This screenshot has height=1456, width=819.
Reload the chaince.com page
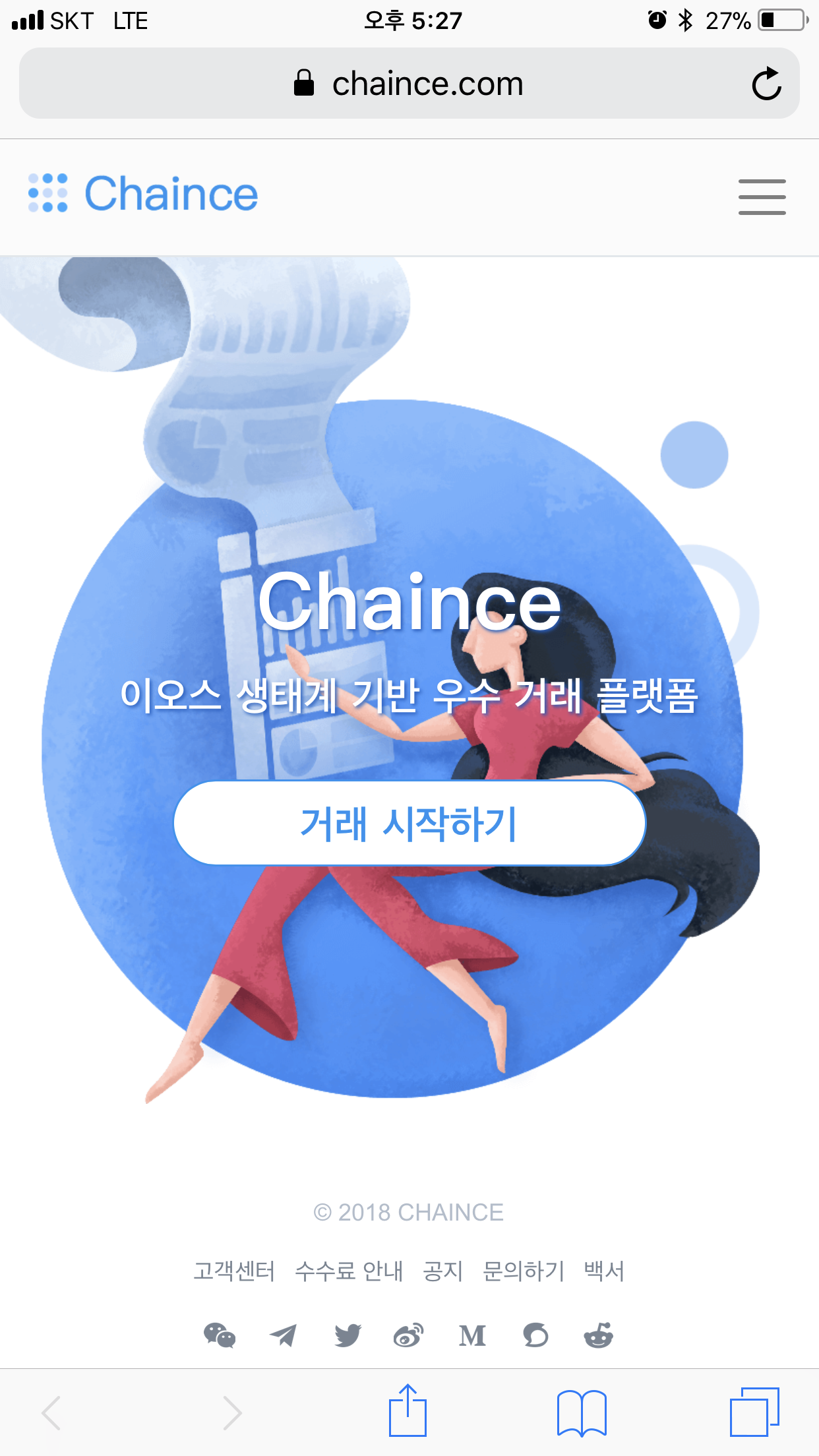point(766,84)
